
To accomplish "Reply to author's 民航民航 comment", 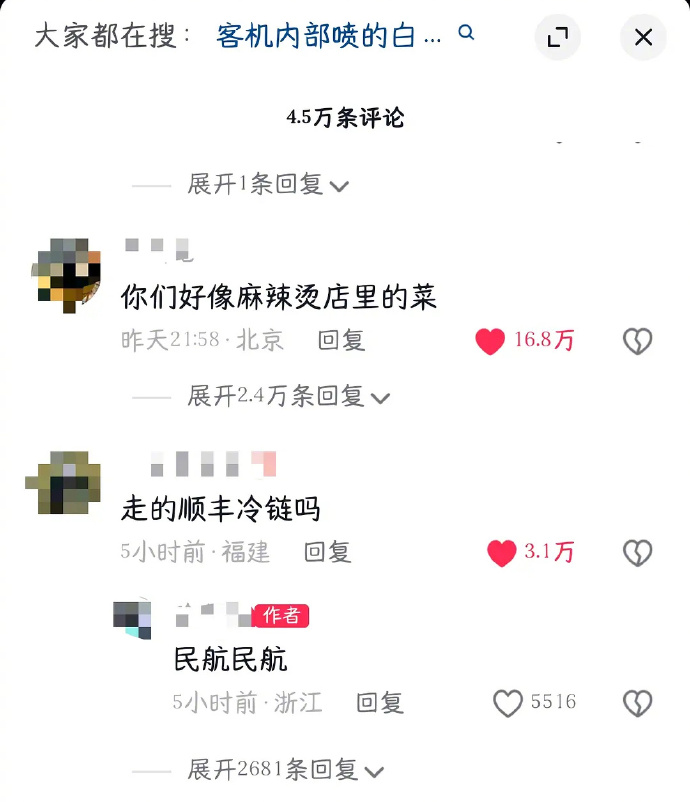I will point(380,703).
